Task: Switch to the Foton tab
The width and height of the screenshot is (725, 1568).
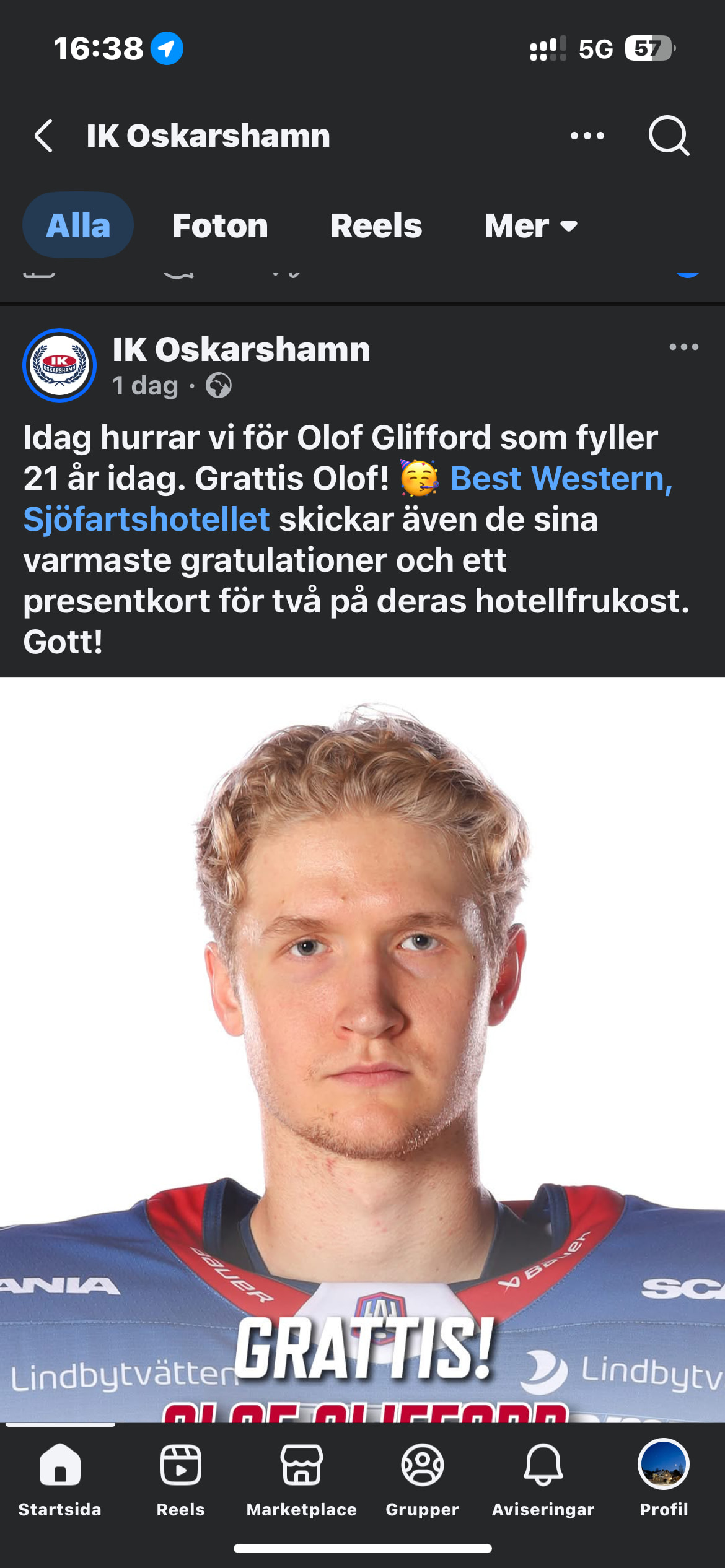Action: [x=220, y=225]
